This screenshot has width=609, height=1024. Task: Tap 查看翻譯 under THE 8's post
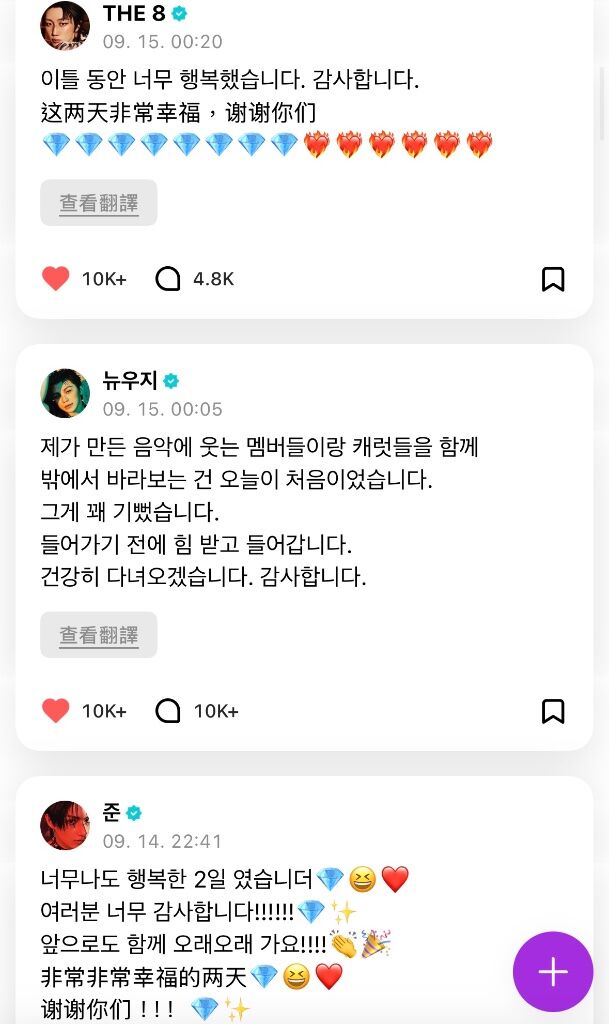click(x=99, y=203)
